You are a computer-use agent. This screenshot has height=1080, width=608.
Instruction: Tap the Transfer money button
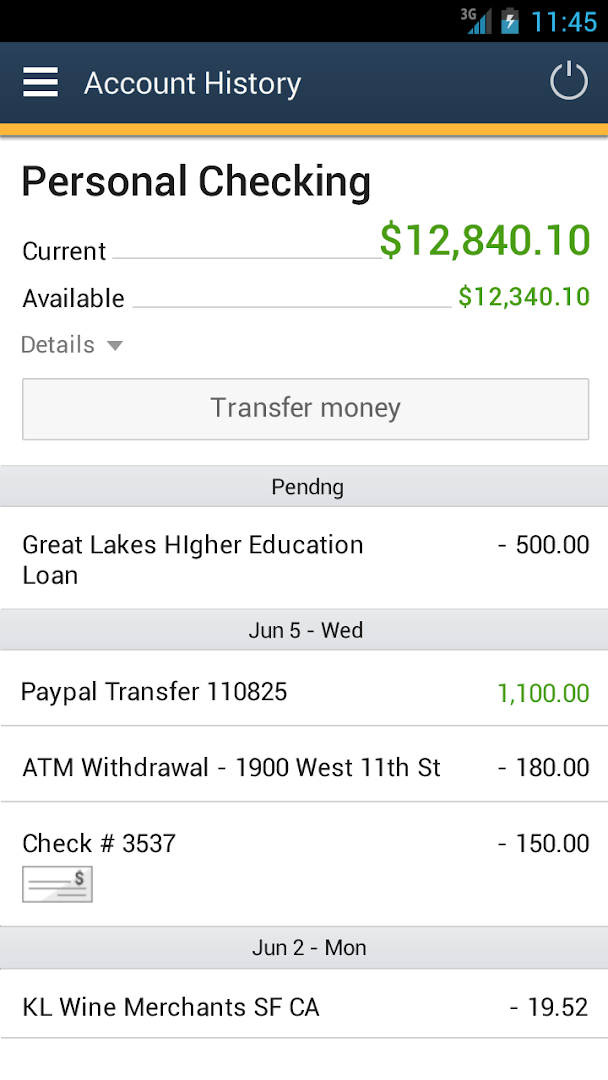305,408
